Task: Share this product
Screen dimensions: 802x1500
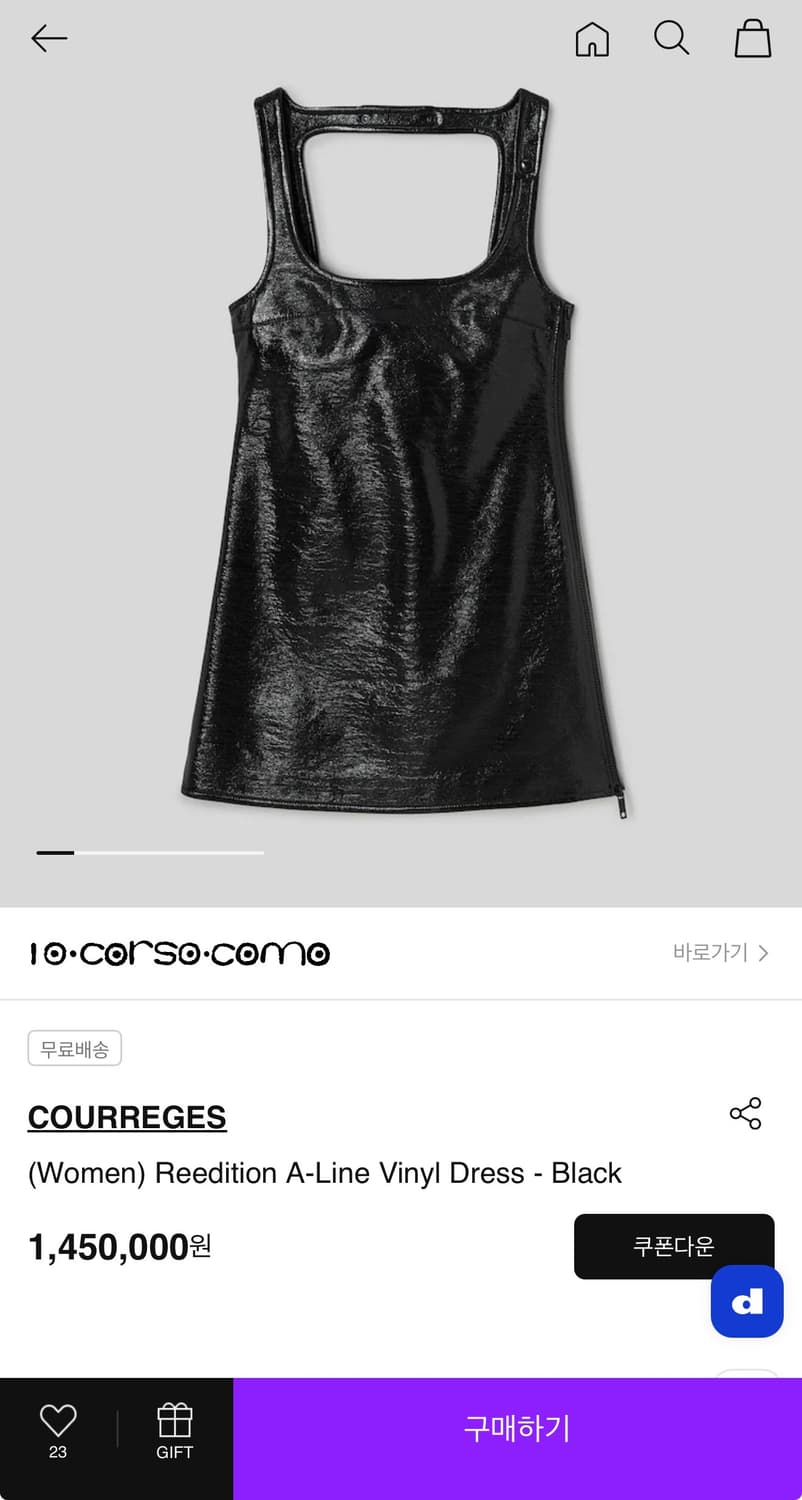Action: coord(745,1113)
